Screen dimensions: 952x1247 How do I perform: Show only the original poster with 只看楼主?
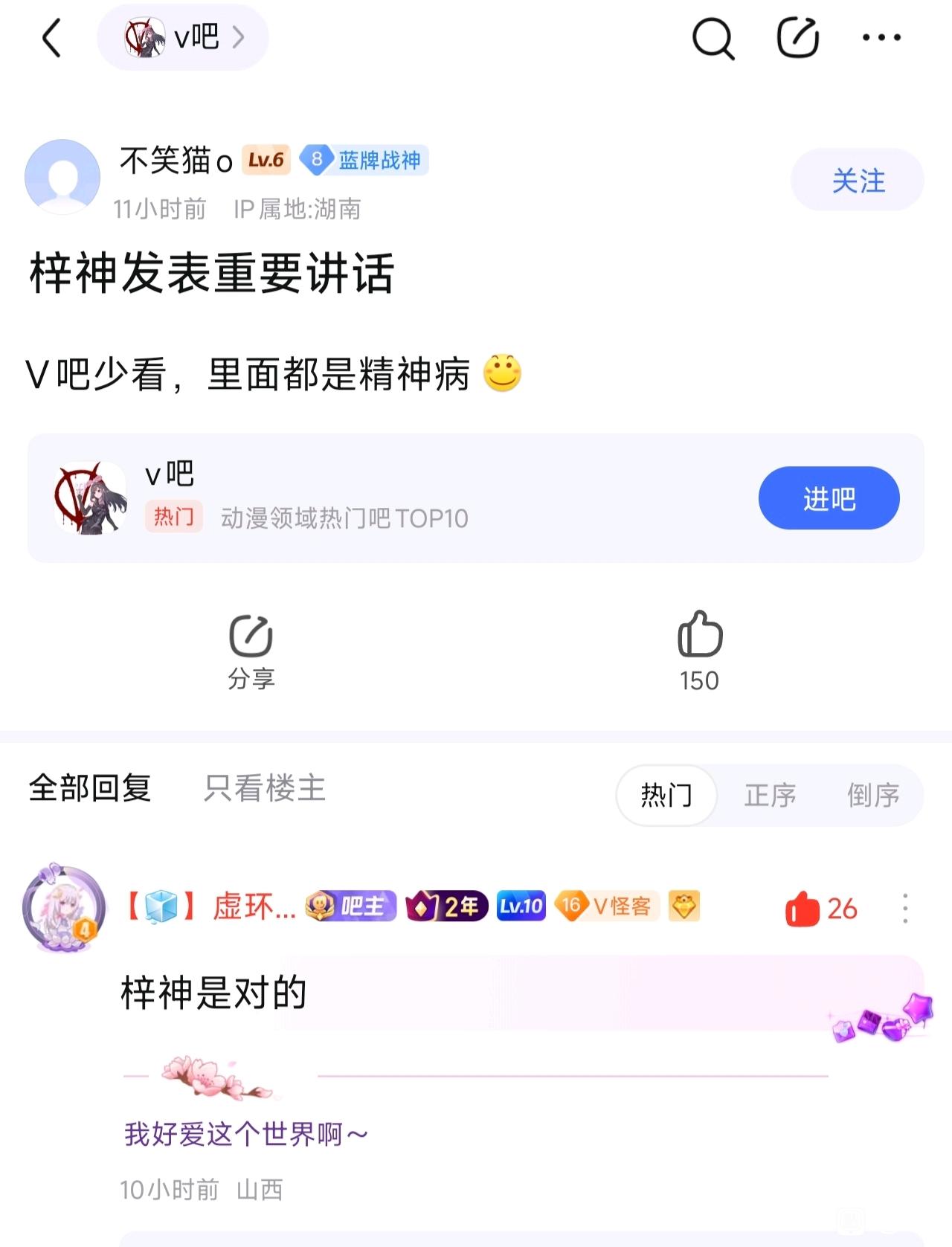pos(265,788)
